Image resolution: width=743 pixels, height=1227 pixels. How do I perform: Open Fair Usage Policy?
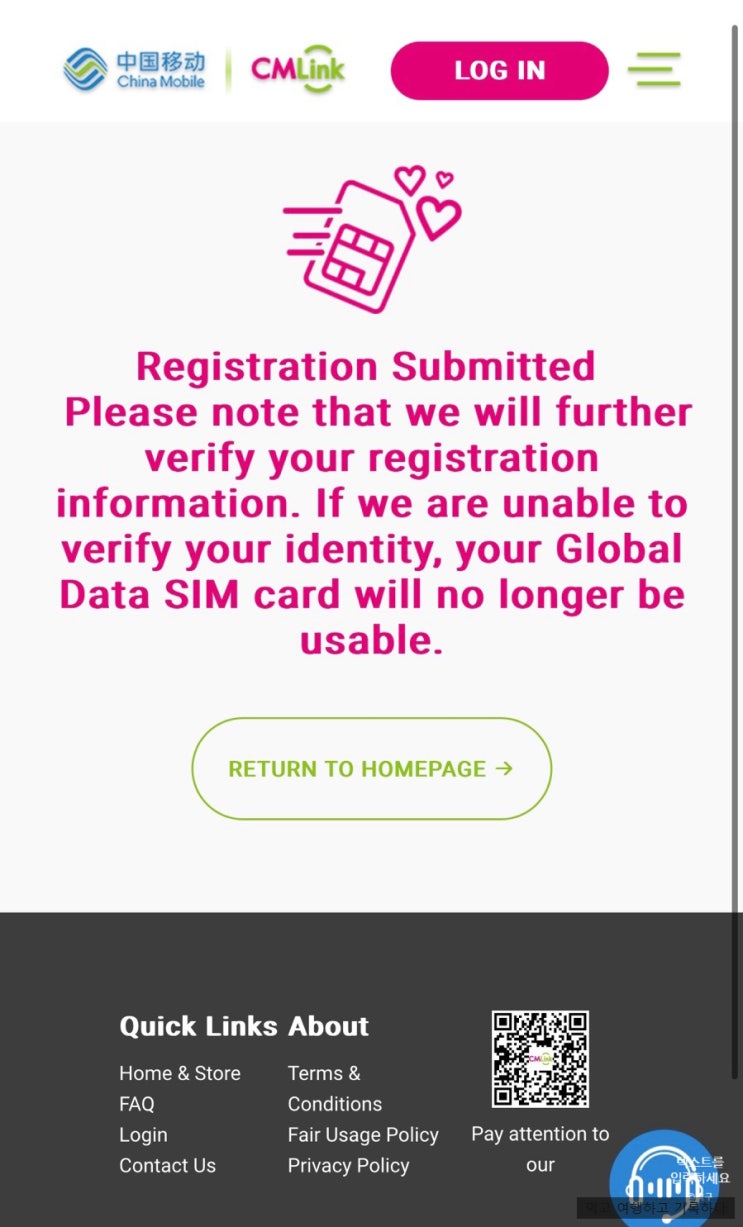(363, 1135)
